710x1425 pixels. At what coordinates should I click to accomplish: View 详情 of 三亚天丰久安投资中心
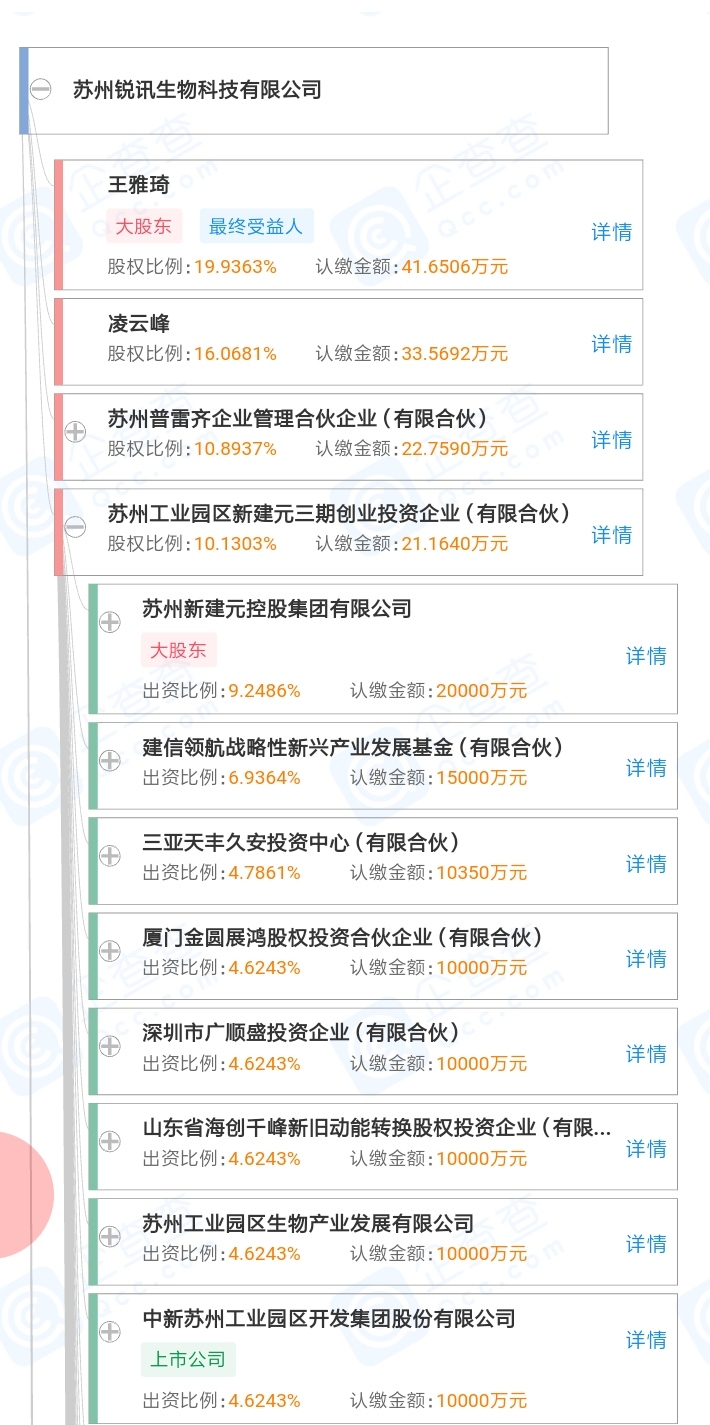[646, 863]
